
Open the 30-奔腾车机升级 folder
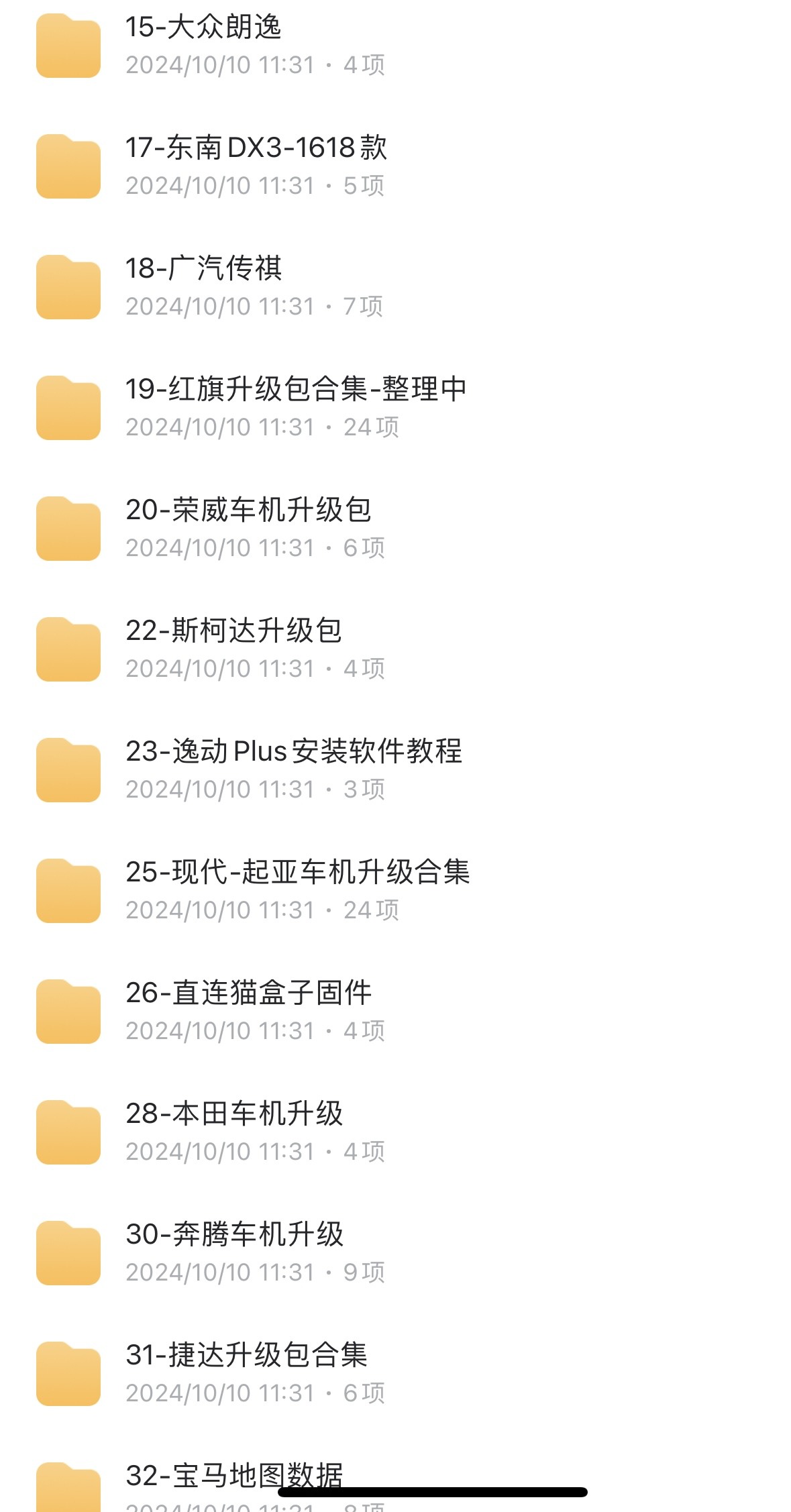click(x=395, y=1253)
